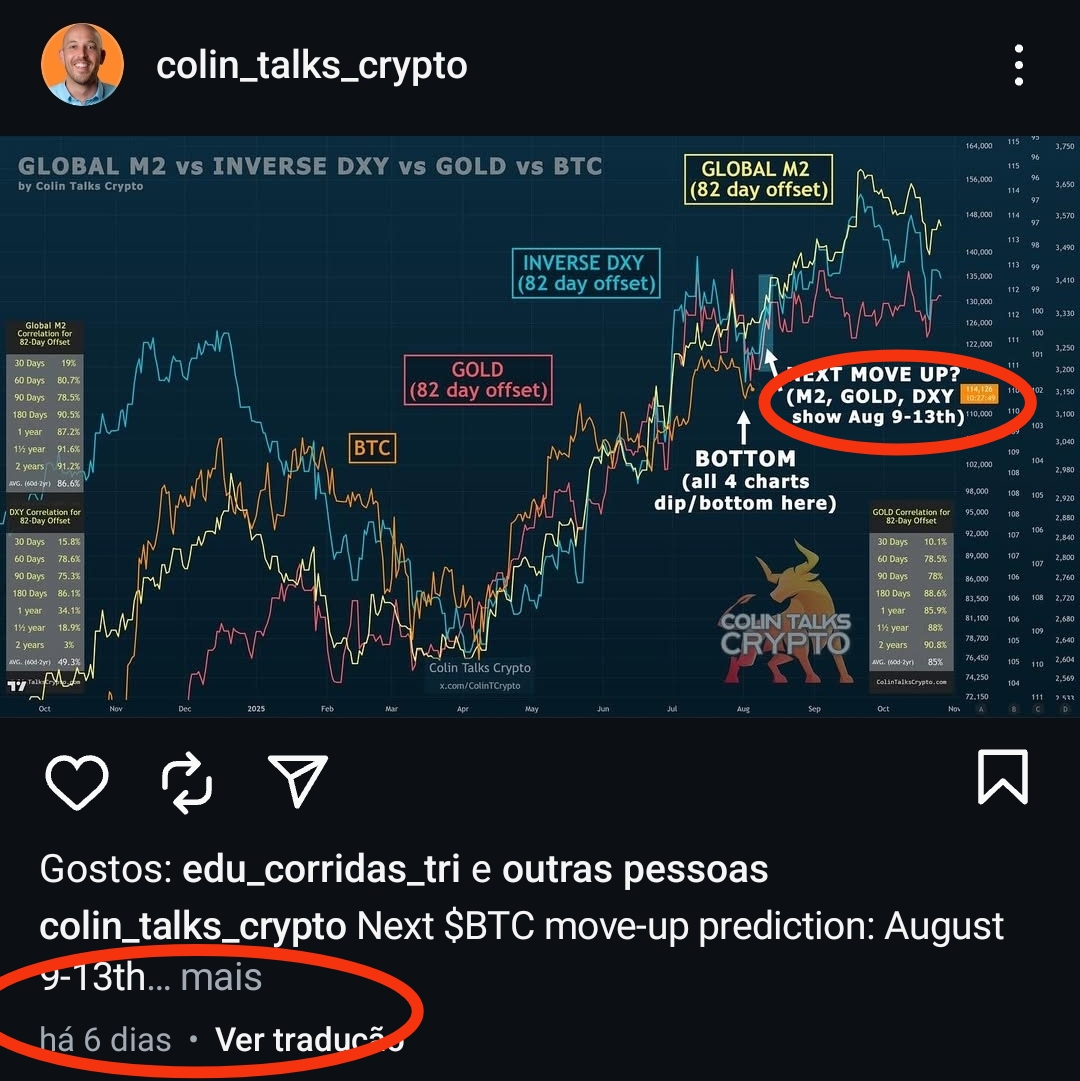Expand the caption with 'mais'

click(x=221, y=977)
